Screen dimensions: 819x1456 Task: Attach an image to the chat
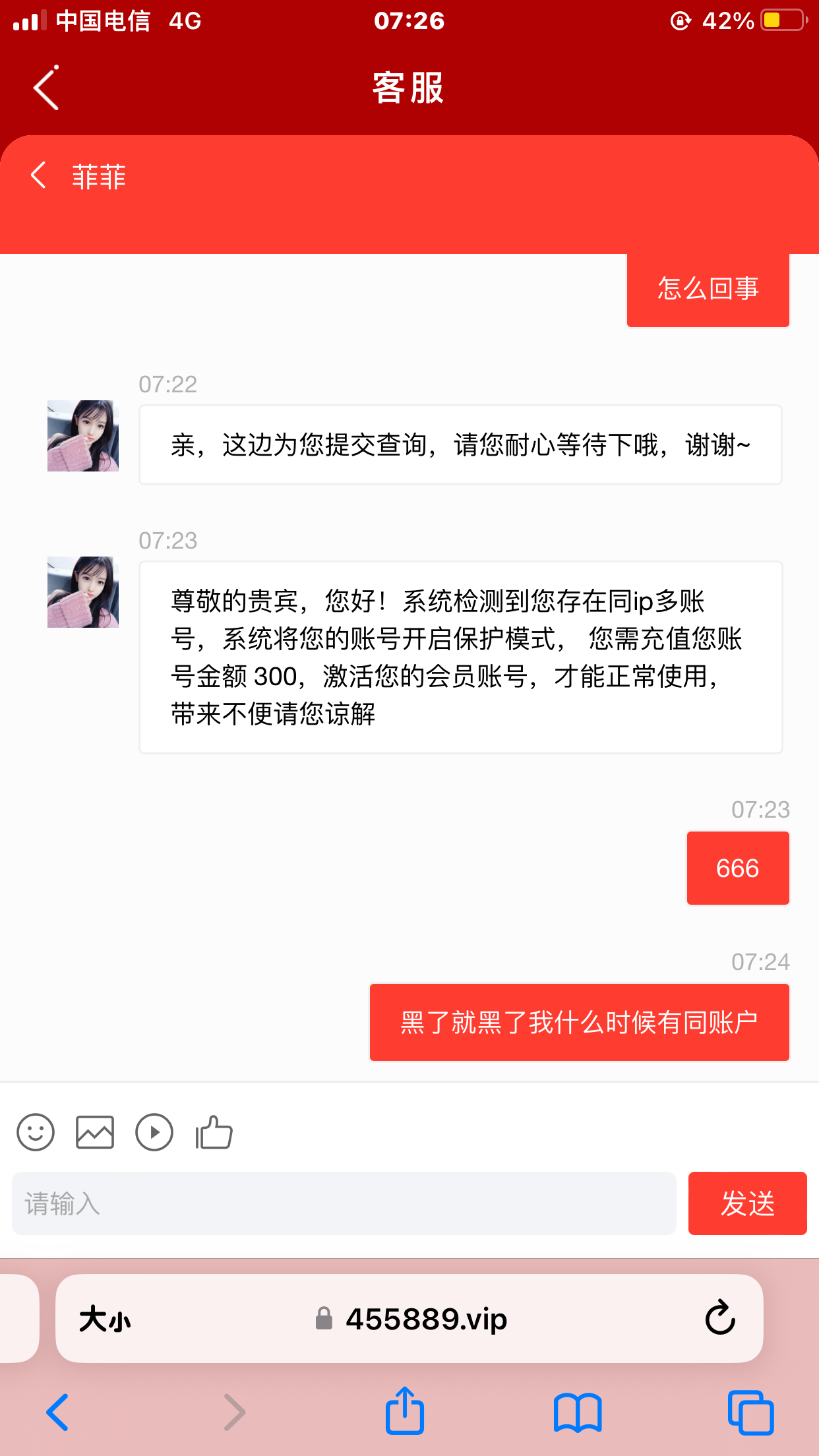95,1132
